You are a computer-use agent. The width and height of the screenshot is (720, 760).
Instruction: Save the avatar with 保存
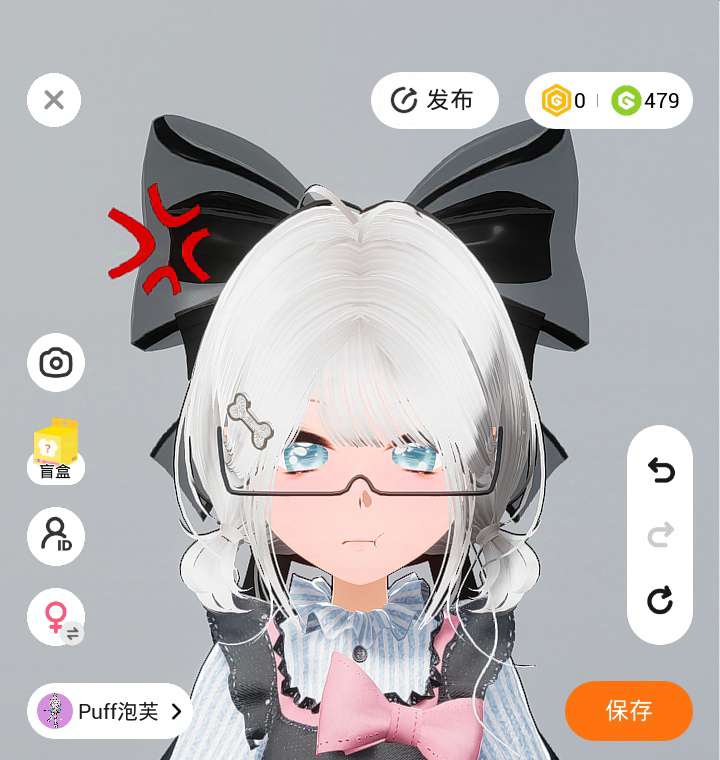628,711
